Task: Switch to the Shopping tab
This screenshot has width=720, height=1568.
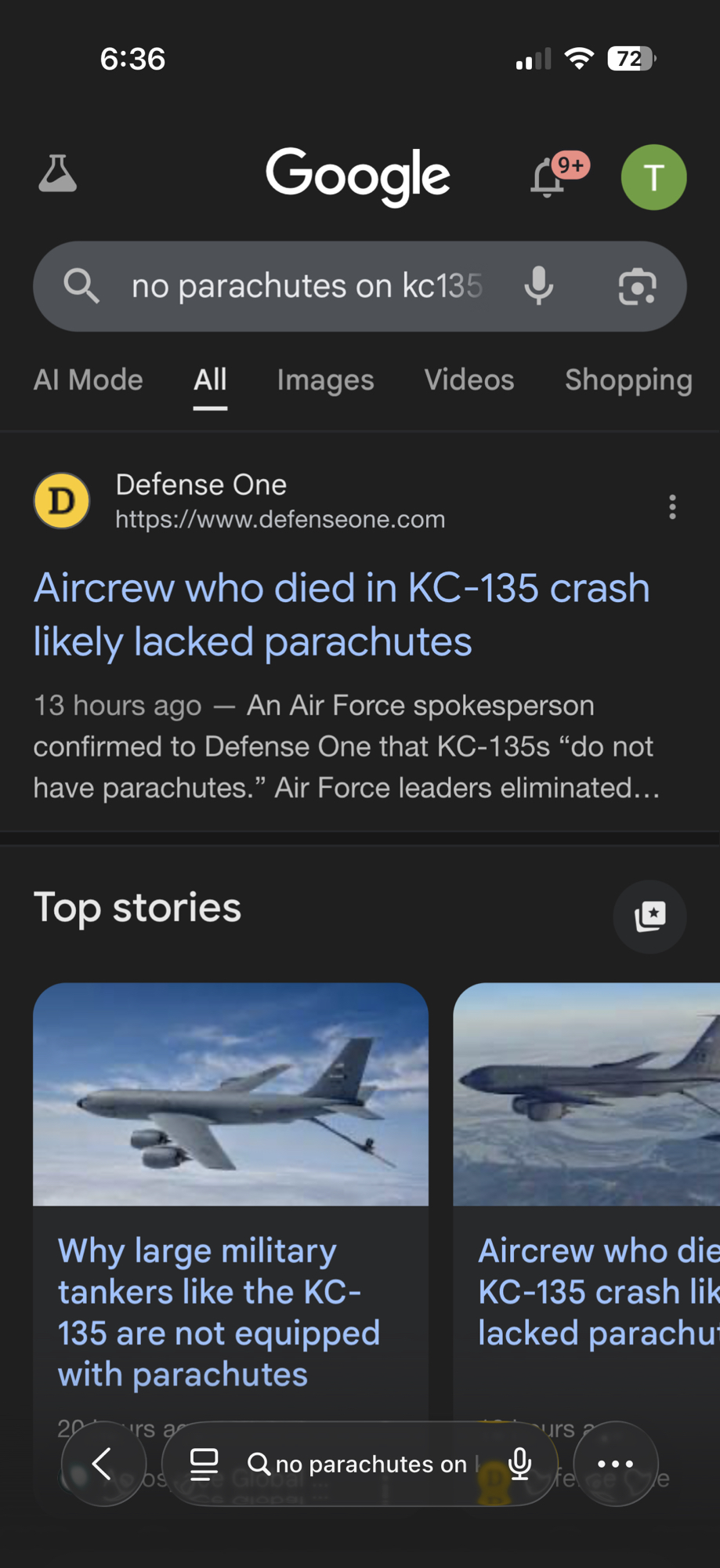Action: click(x=628, y=380)
